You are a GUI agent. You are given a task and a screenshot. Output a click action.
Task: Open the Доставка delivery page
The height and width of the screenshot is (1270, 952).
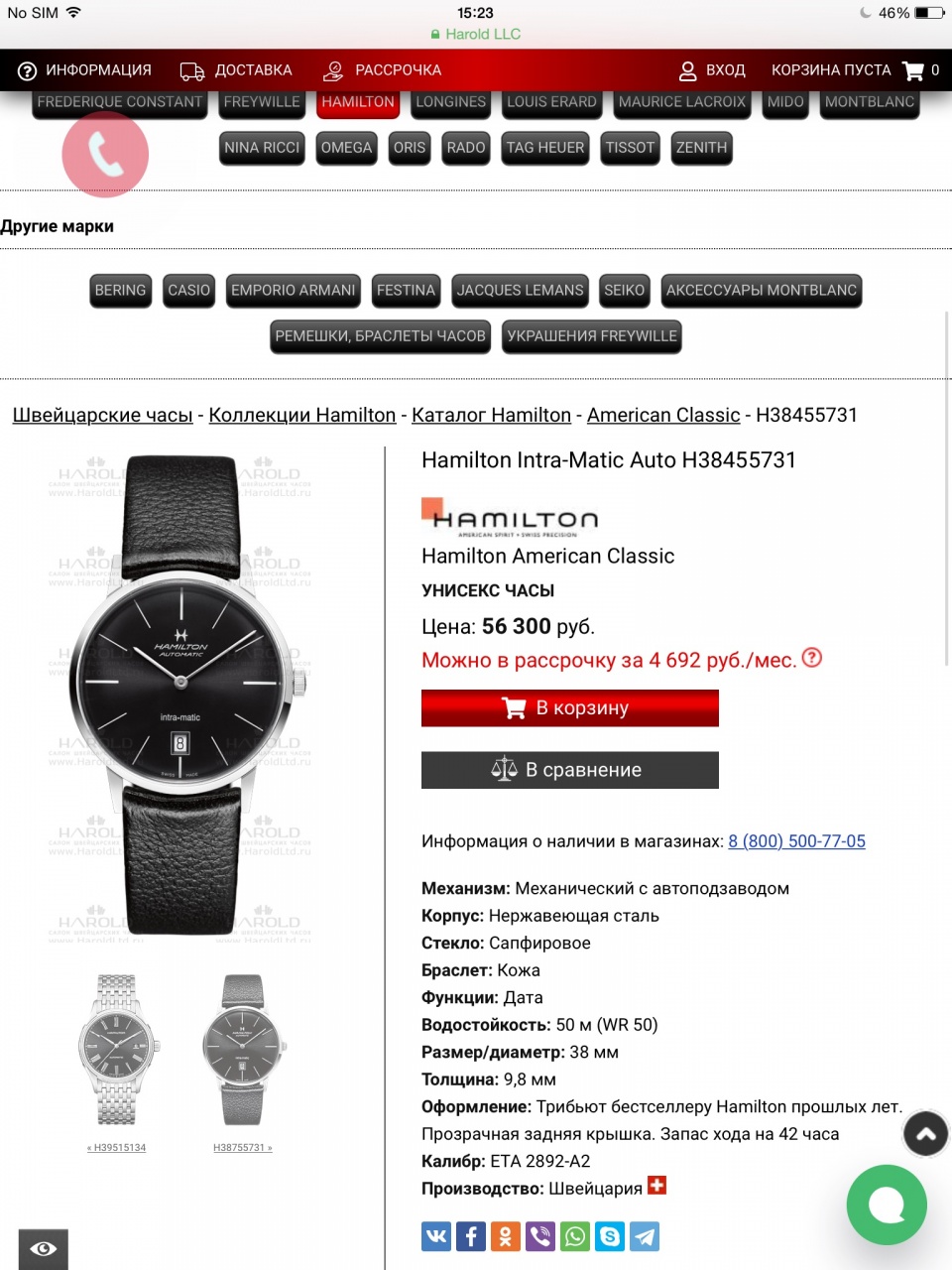tap(236, 70)
